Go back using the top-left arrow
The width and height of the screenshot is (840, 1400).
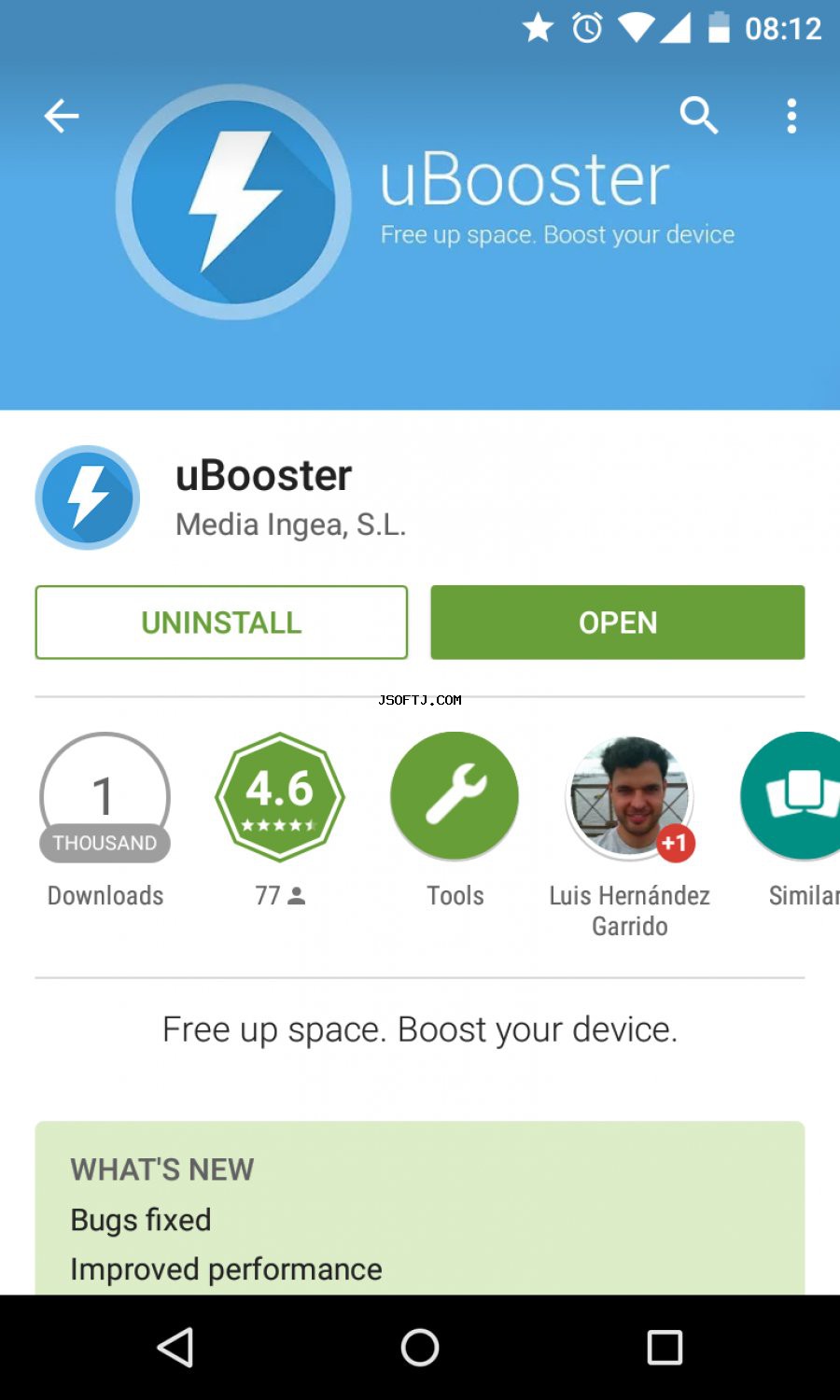point(62,116)
